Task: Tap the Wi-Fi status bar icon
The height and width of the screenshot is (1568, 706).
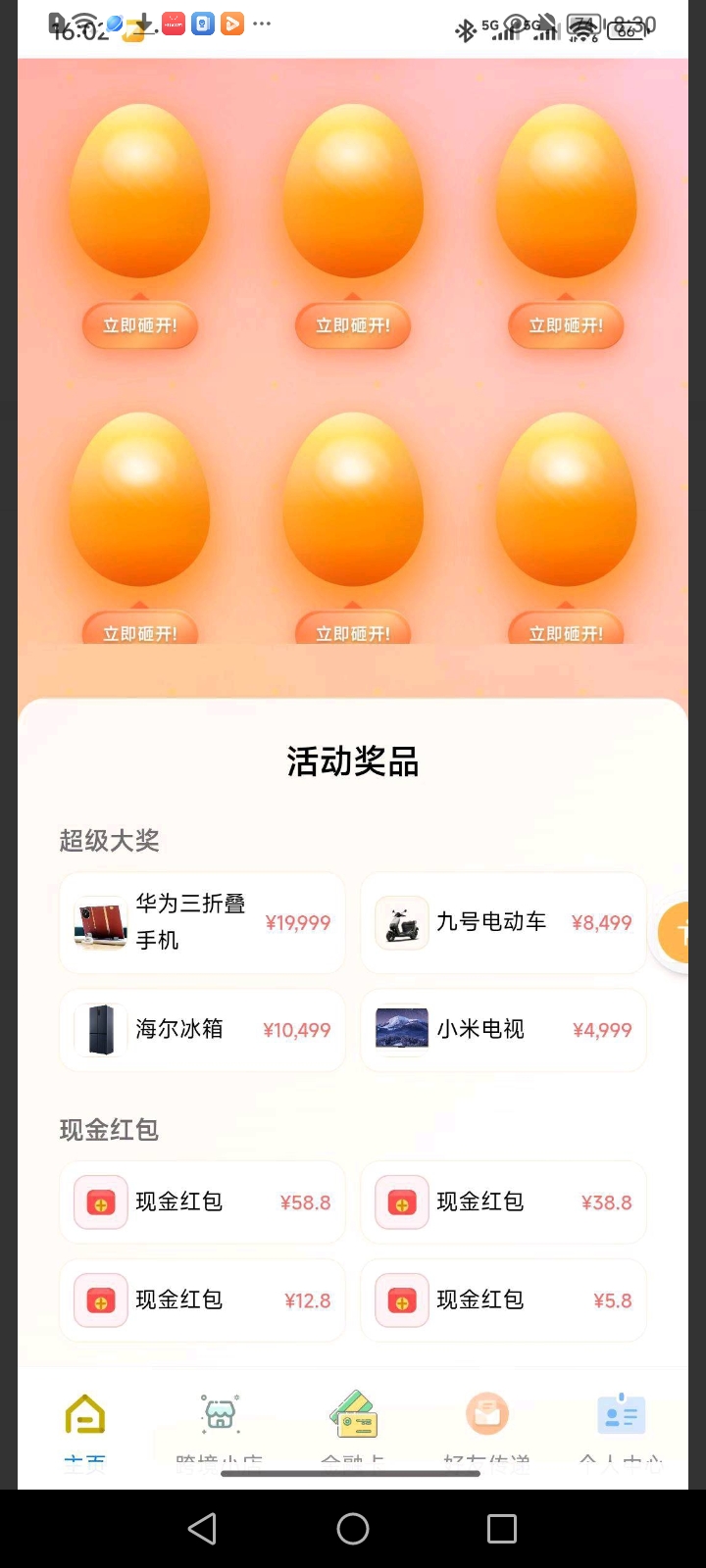Action: tap(581, 27)
